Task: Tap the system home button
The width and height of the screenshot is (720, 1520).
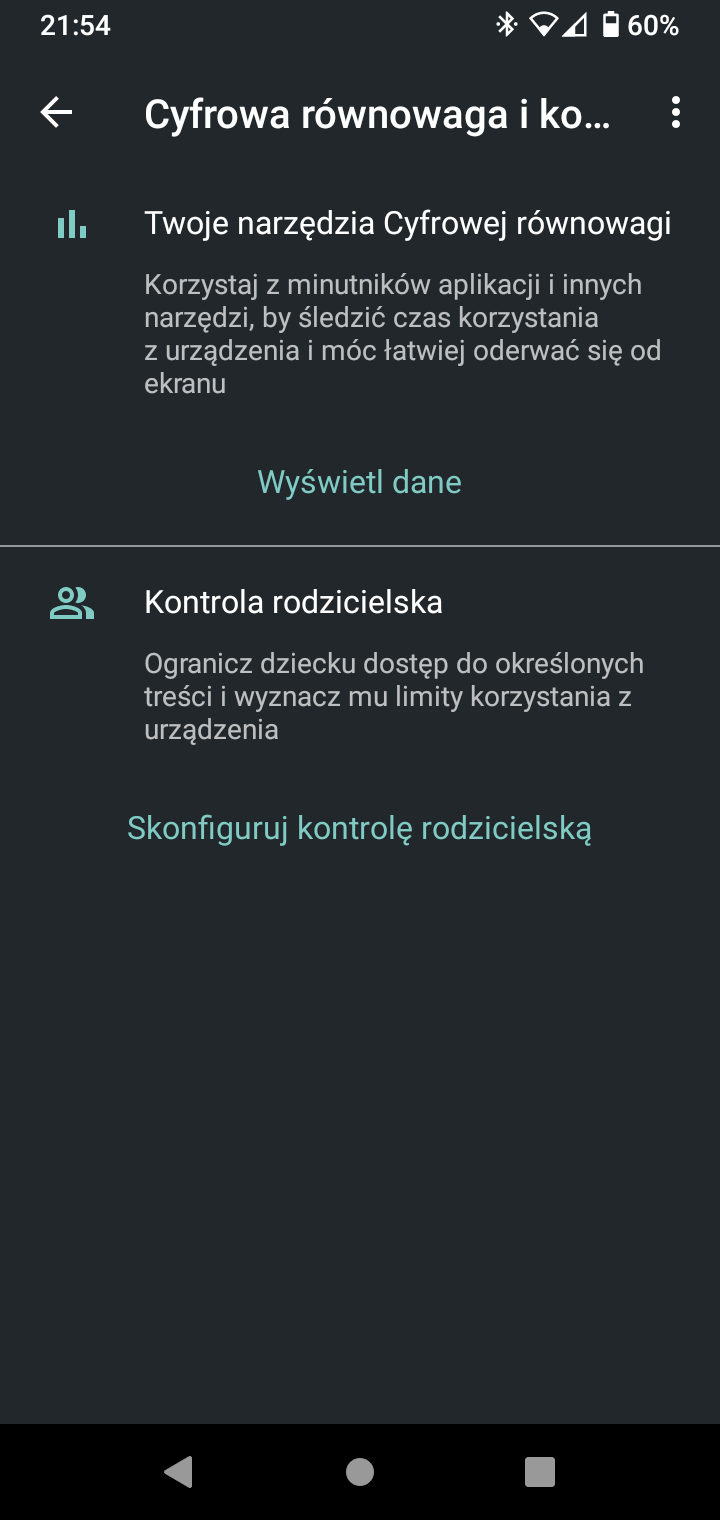Action: pyautogui.click(x=360, y=1471)
